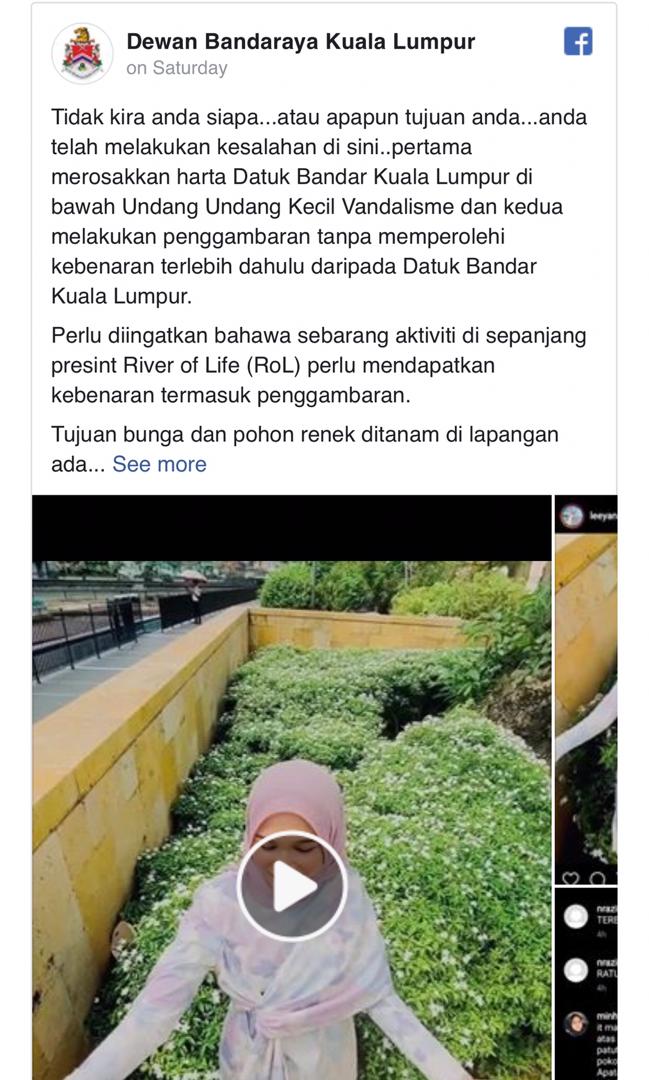
Task: Open the Facebook icon on the post
Action: [x=578, y=41]
